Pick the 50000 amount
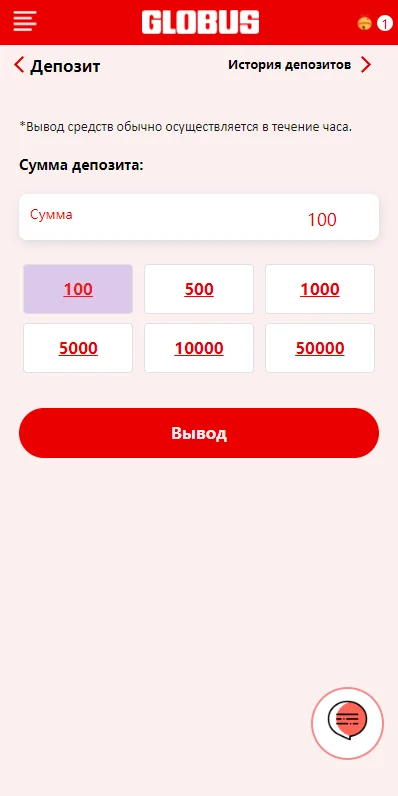The height and width of the screenshot is (796, 398). [x=320, y=348]
